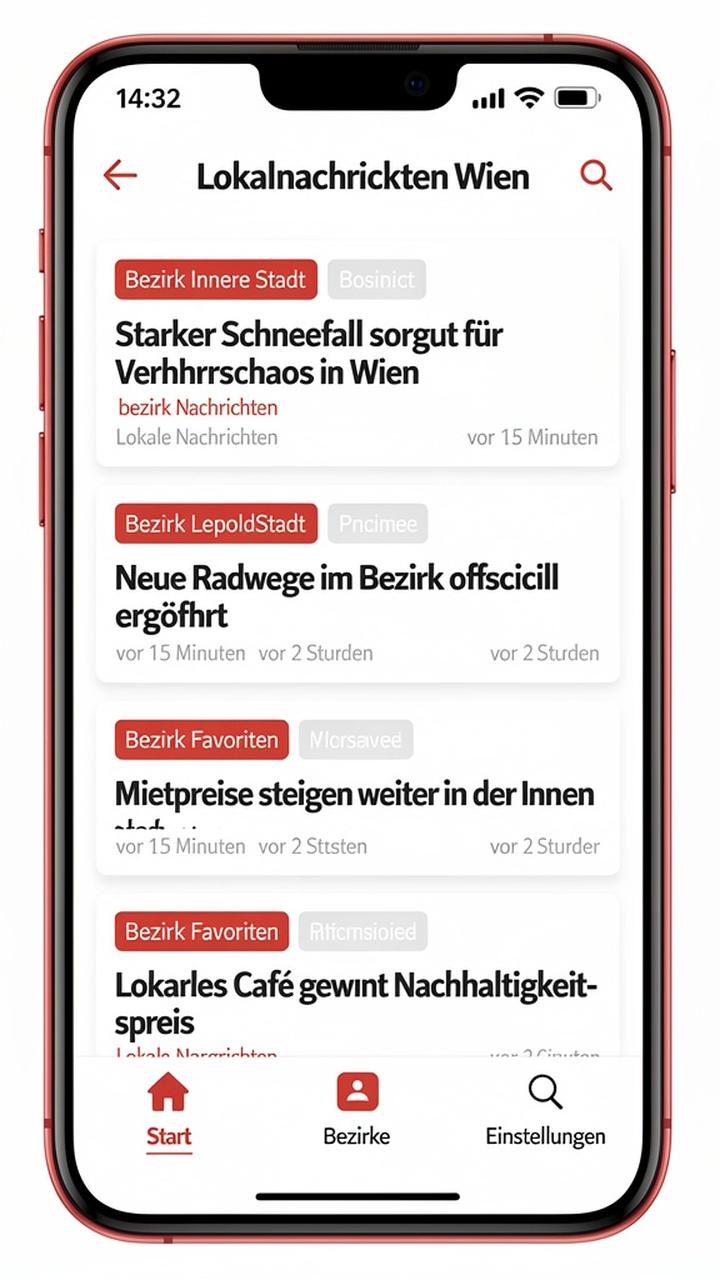
Task: Select the Bezirk Innere Stadt tag
Action: (x=214, y=279)
